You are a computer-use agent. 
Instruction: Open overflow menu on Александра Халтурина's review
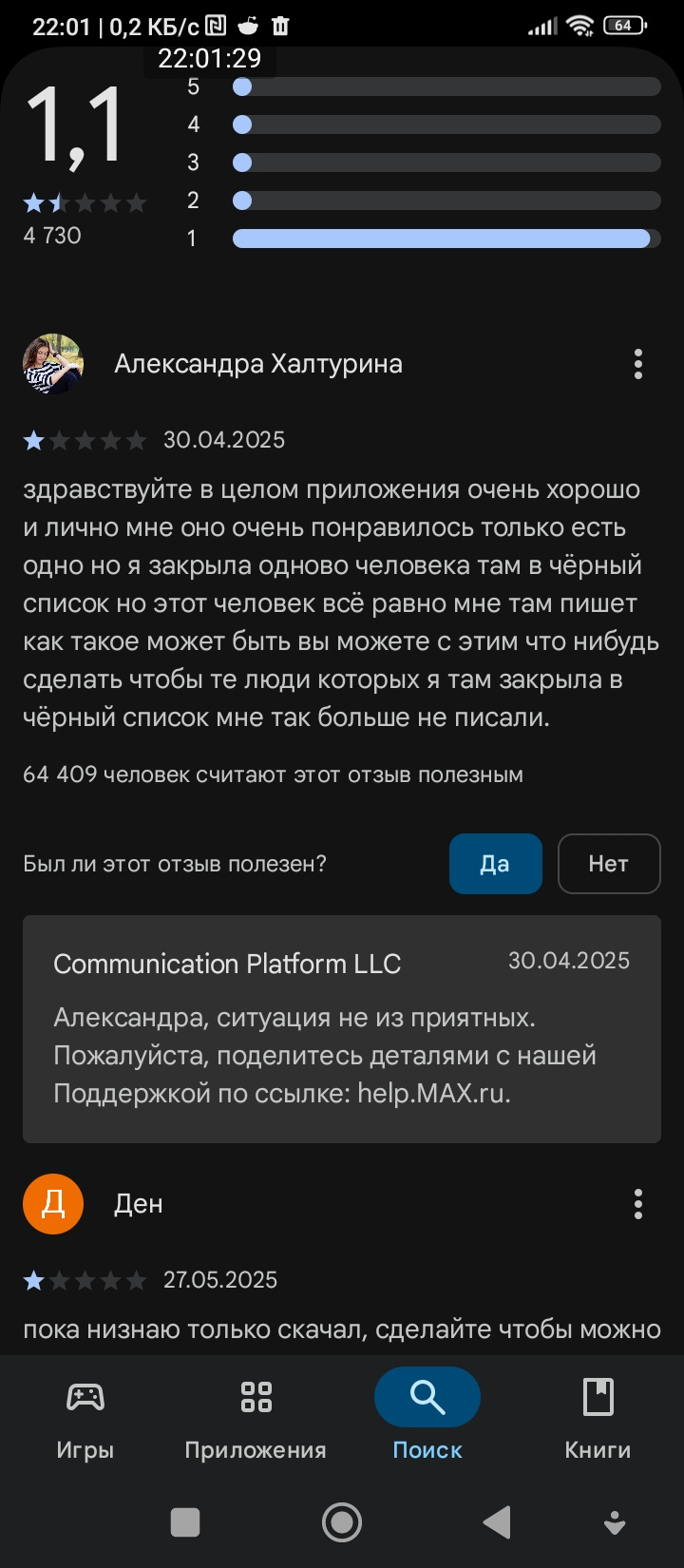pos(637,364)
